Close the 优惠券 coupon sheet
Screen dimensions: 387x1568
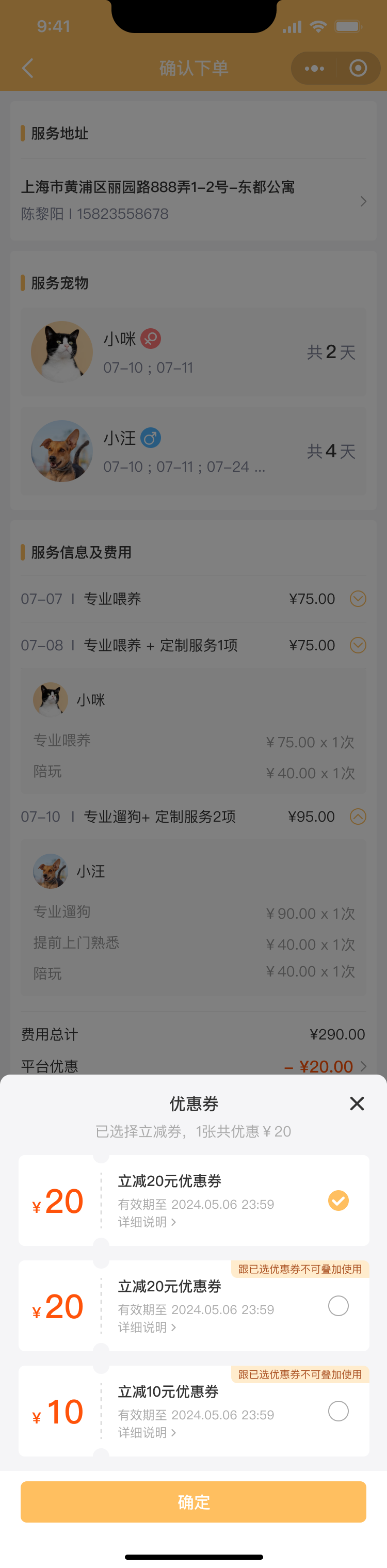pyautogui.click(x=357, y=1103)
